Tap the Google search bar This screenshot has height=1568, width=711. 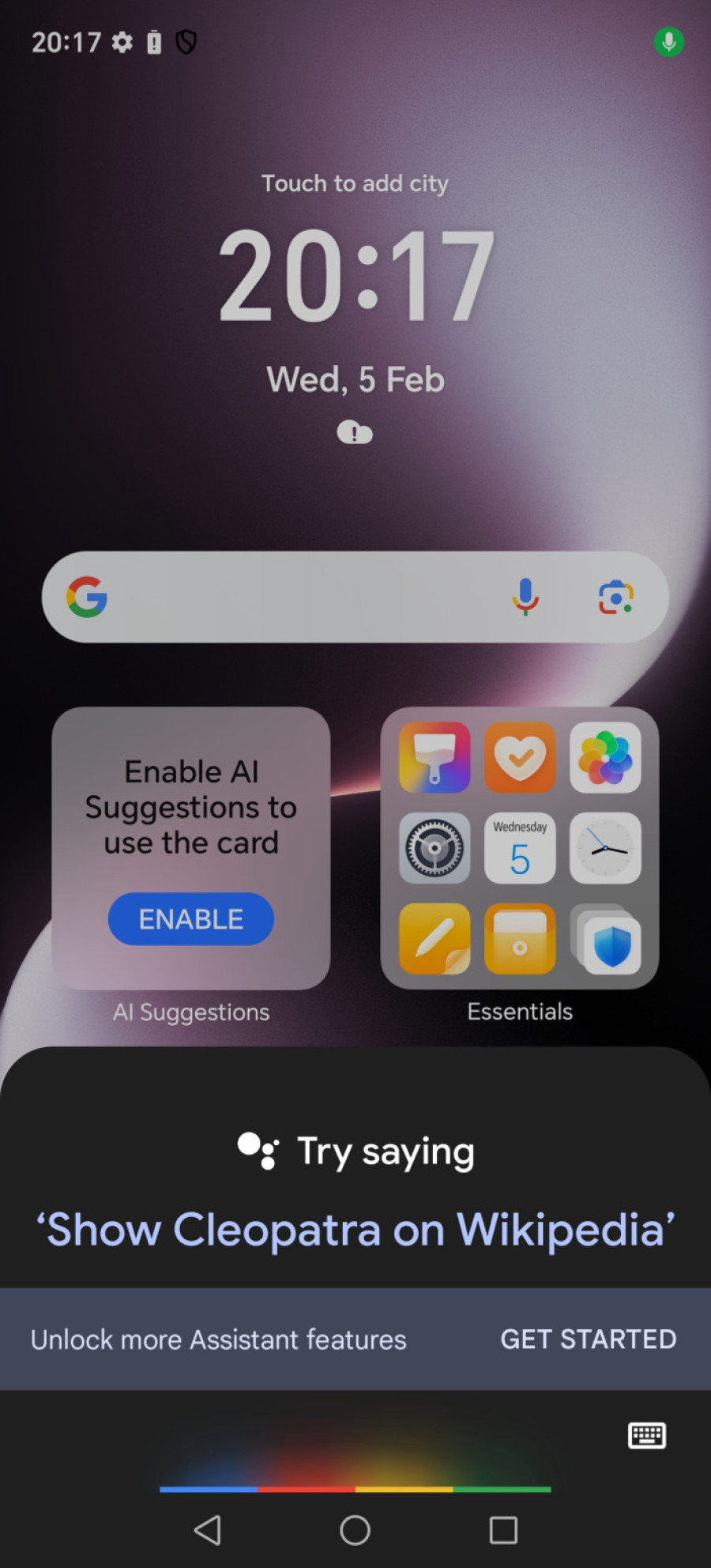[300, 597]
